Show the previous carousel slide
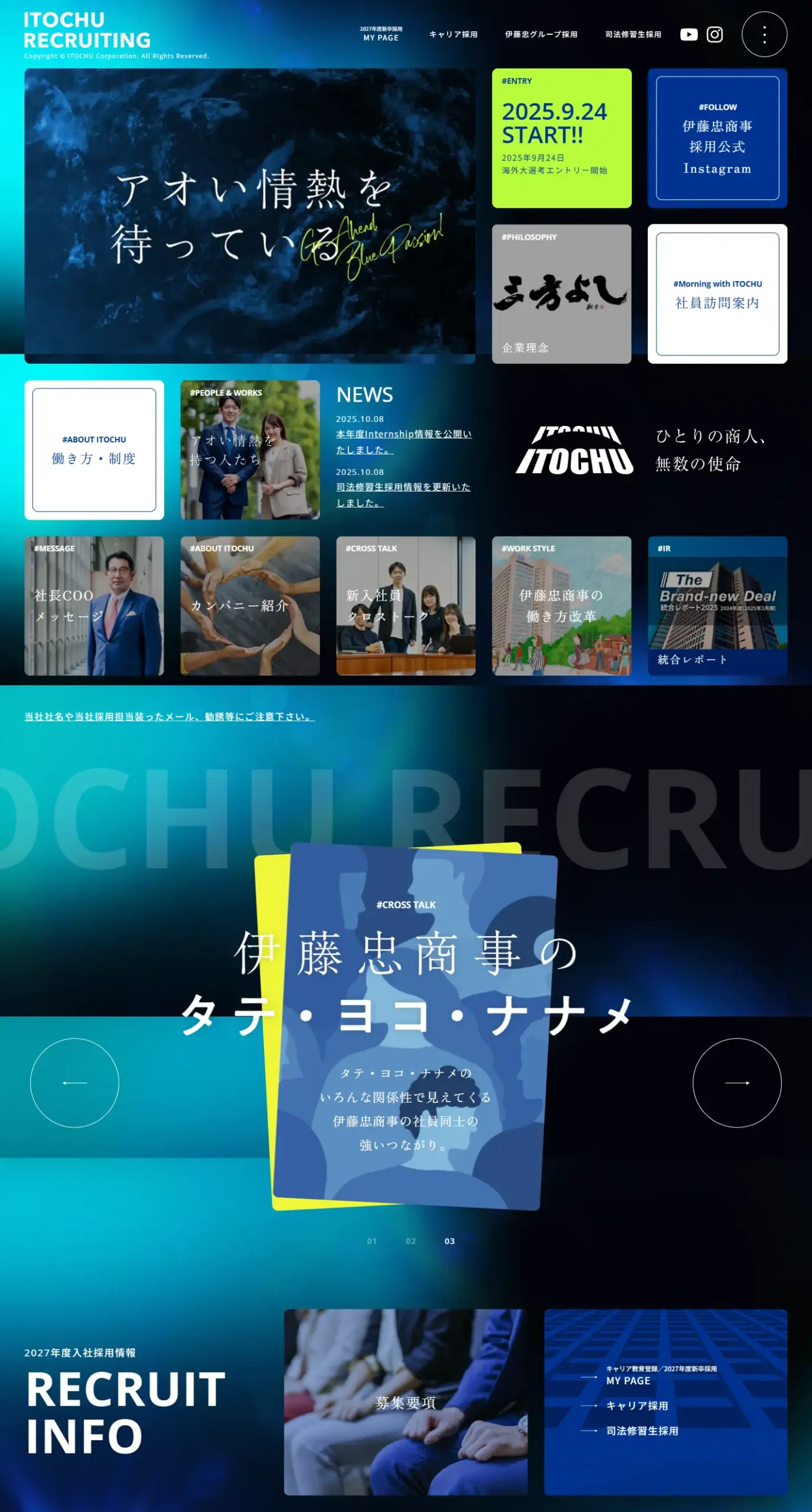Image resolution: width=812 pixels, height=1512 pixels. tap(74, 1083)
